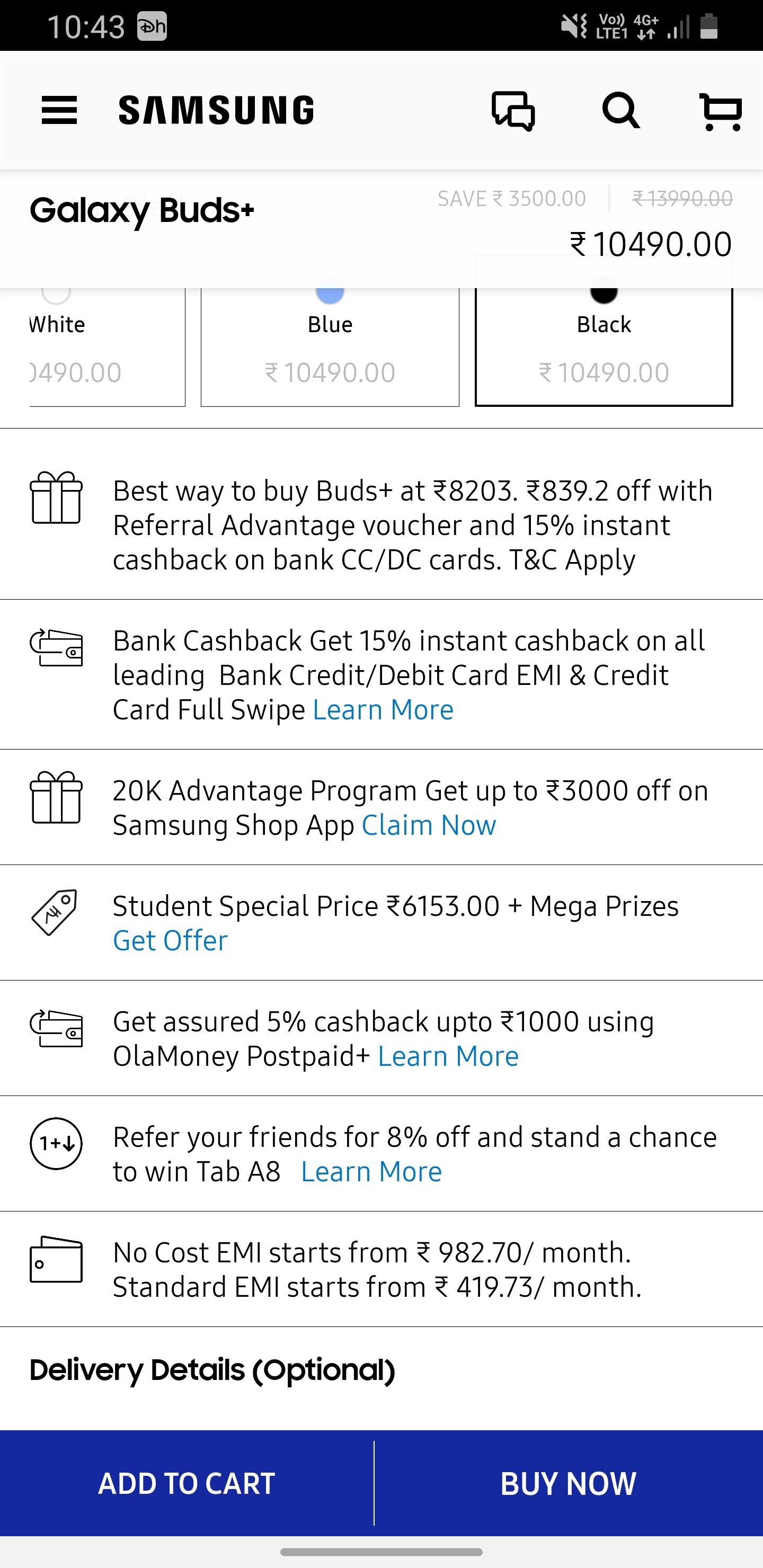
Task: Tap Learn More for OlaMoney Postpaid cashback
Action: coord(448,1056)
